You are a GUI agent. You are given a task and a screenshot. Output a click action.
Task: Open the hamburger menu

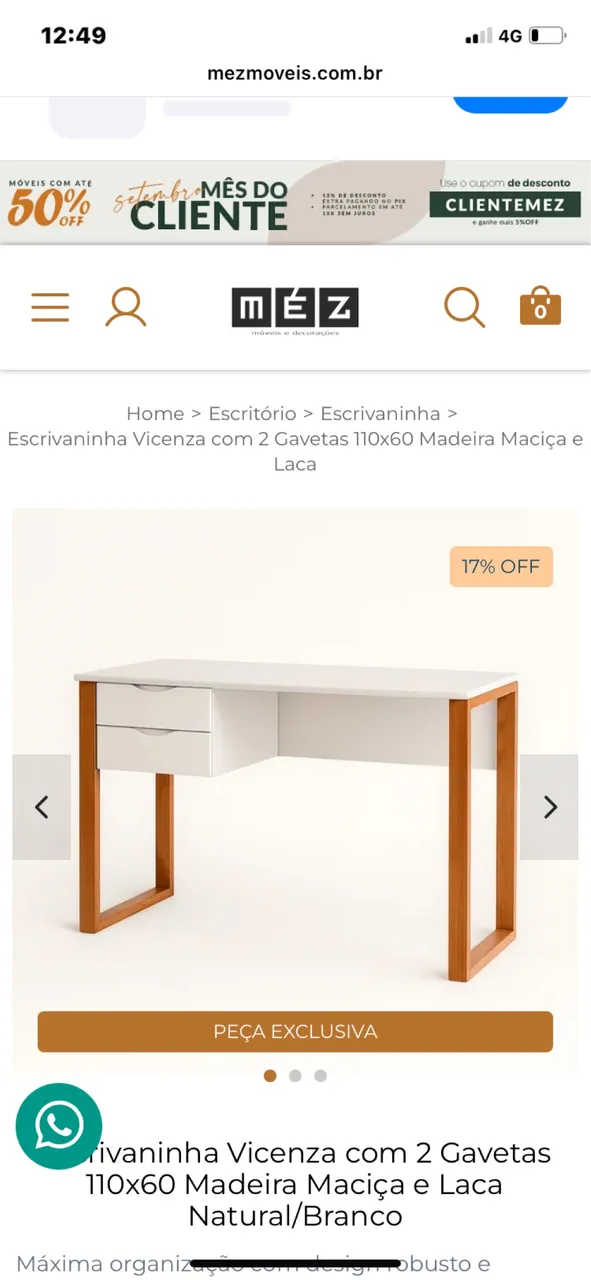click(x=50, y=307)
